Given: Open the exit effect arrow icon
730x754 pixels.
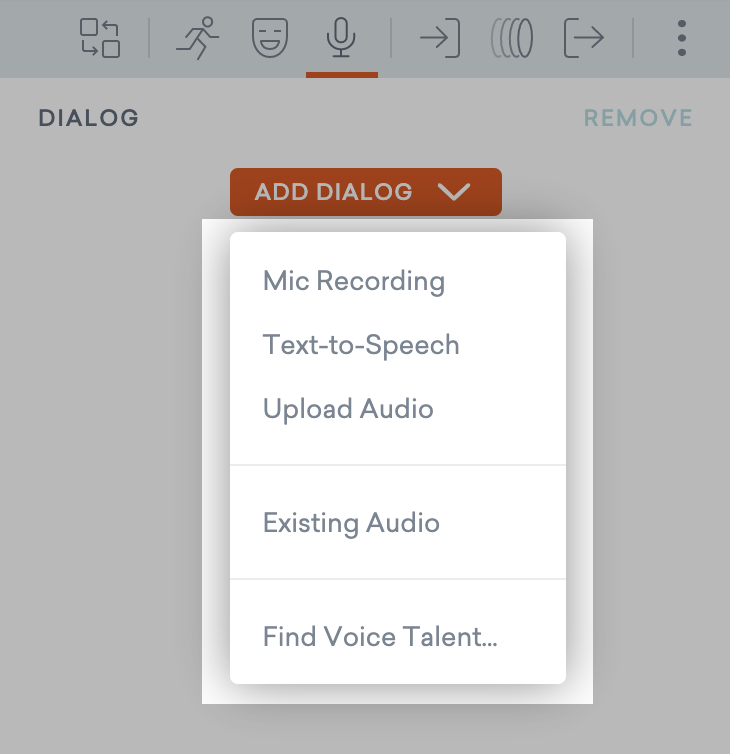Looking at the screenshot, I should click(584, 38).
